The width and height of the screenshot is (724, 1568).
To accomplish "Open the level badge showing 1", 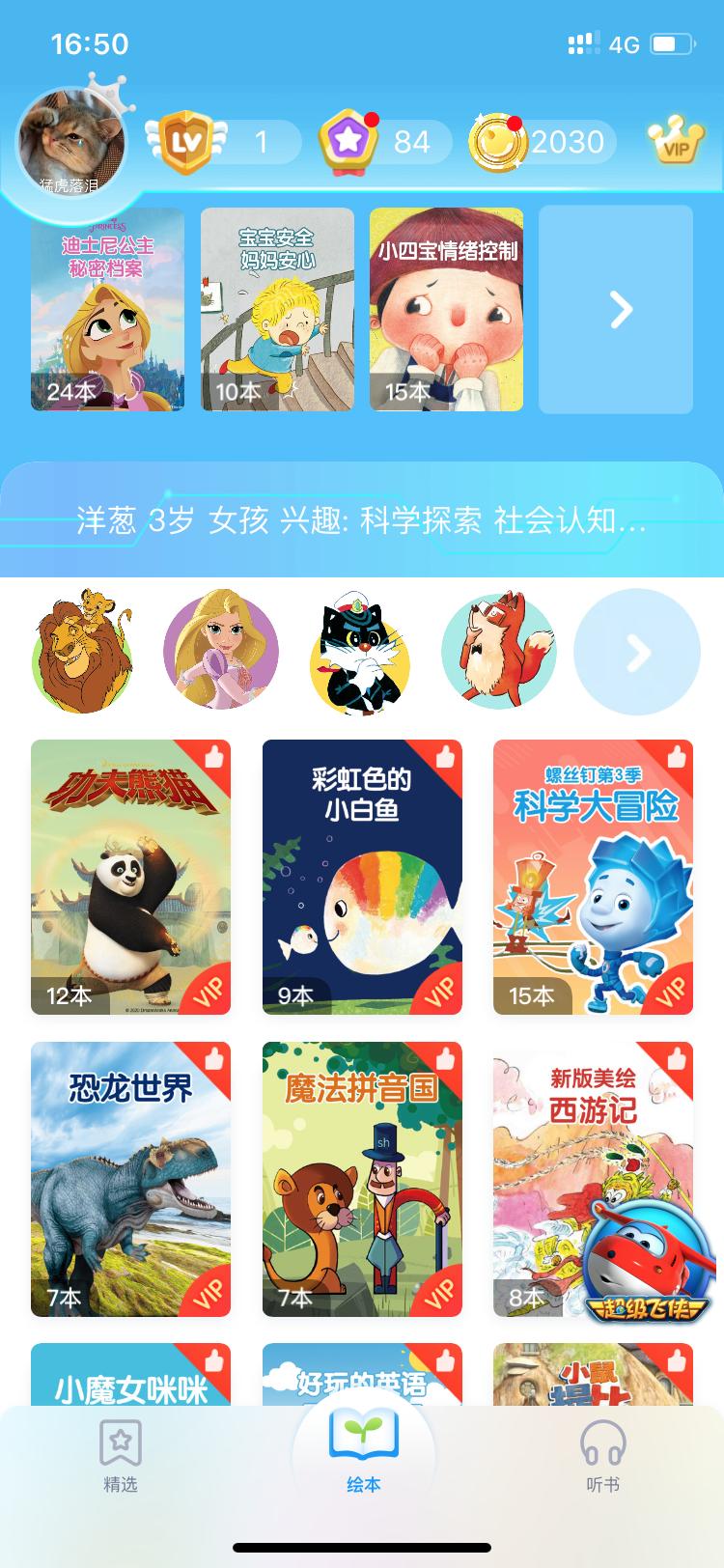I will pos(224,143).
